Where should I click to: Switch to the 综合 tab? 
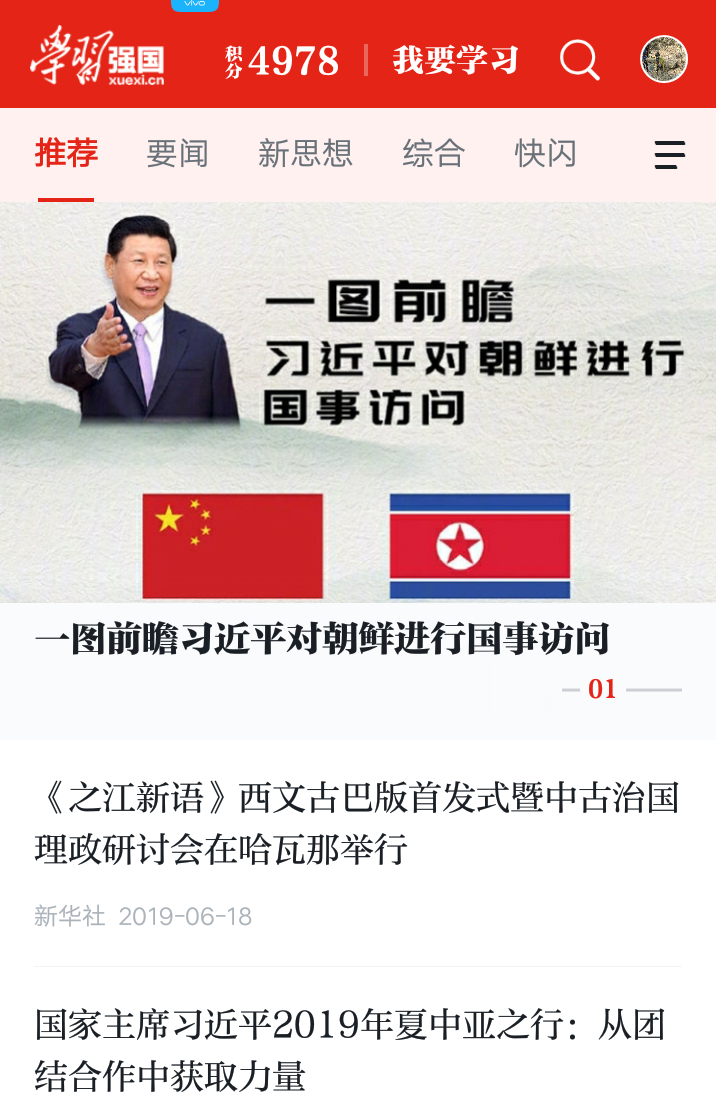(x=434, y=154)
